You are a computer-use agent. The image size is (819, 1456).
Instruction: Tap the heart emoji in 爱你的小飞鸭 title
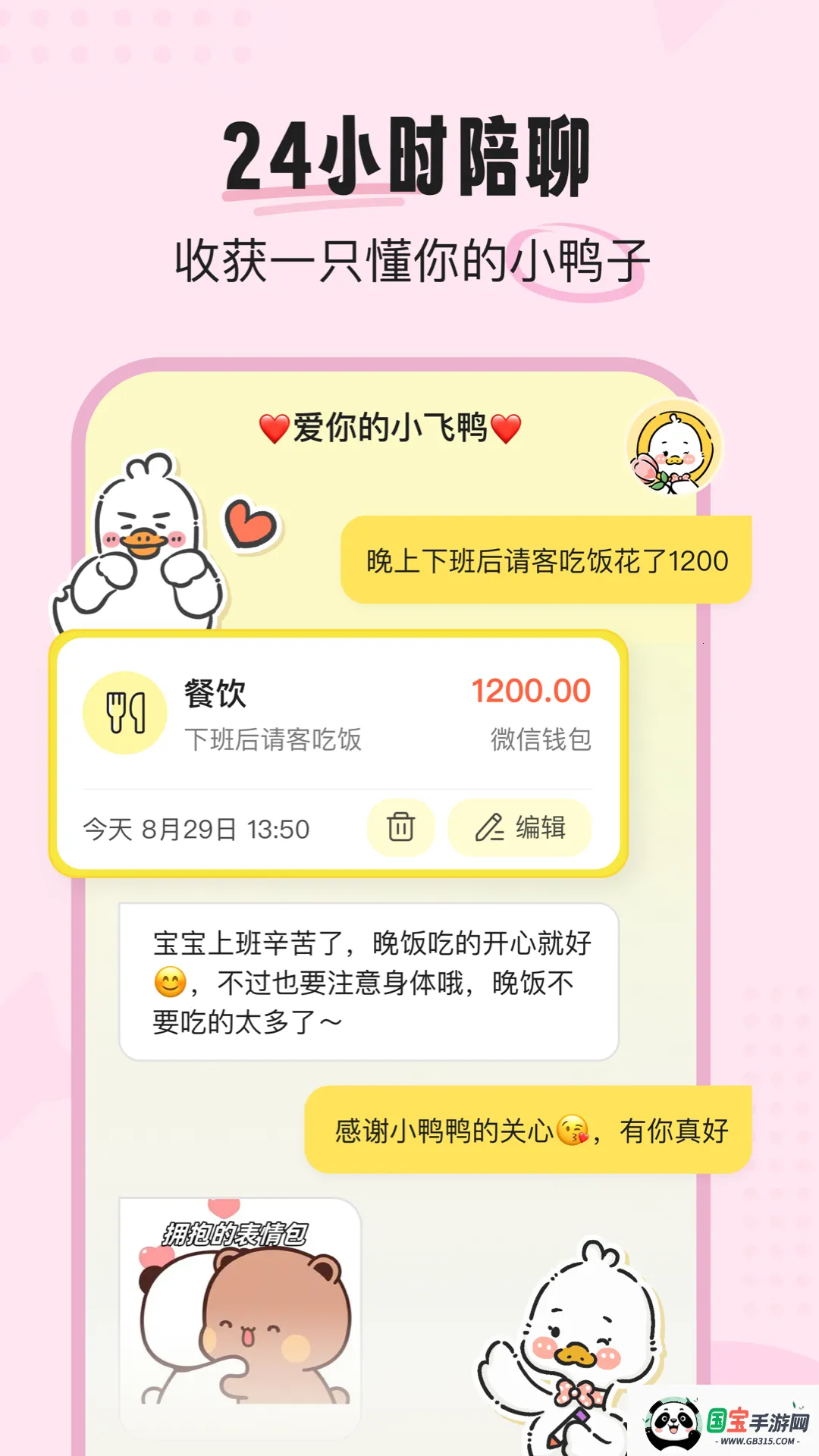273,427
